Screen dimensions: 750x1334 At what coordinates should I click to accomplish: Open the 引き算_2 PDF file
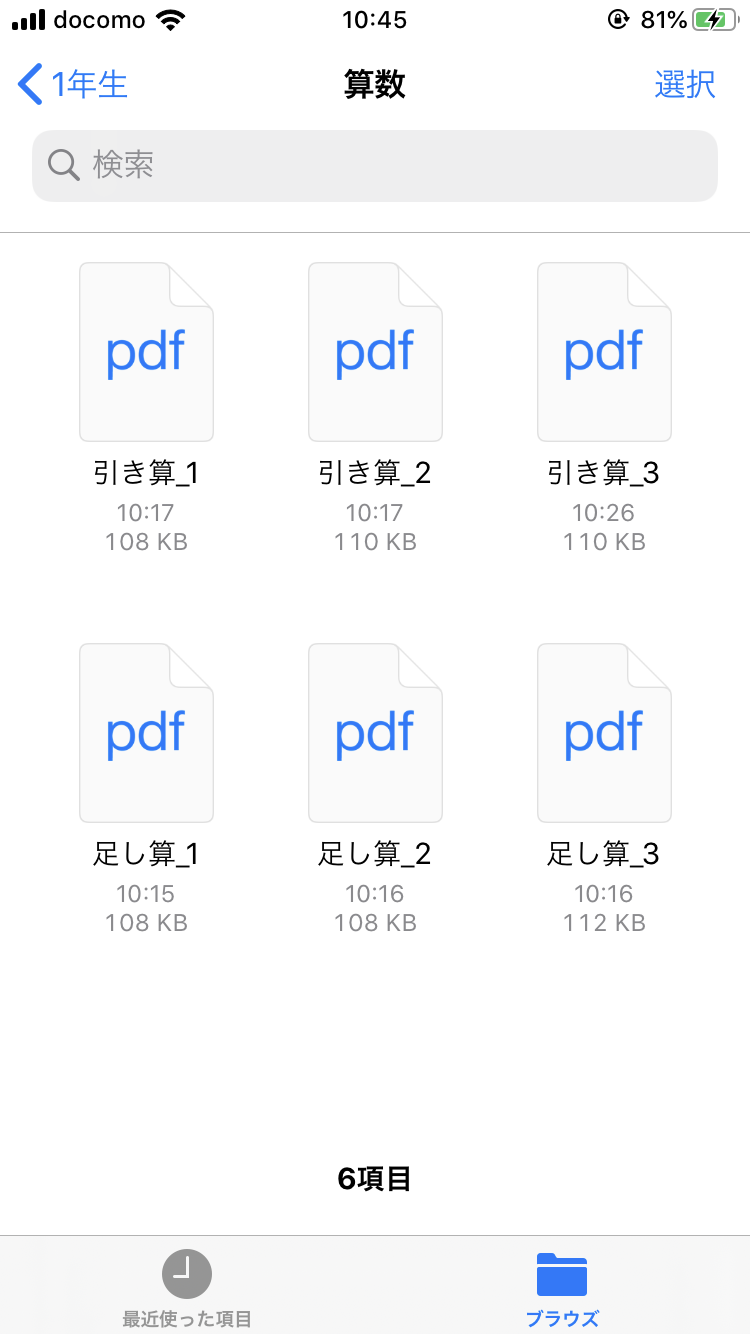pos(375,352)
